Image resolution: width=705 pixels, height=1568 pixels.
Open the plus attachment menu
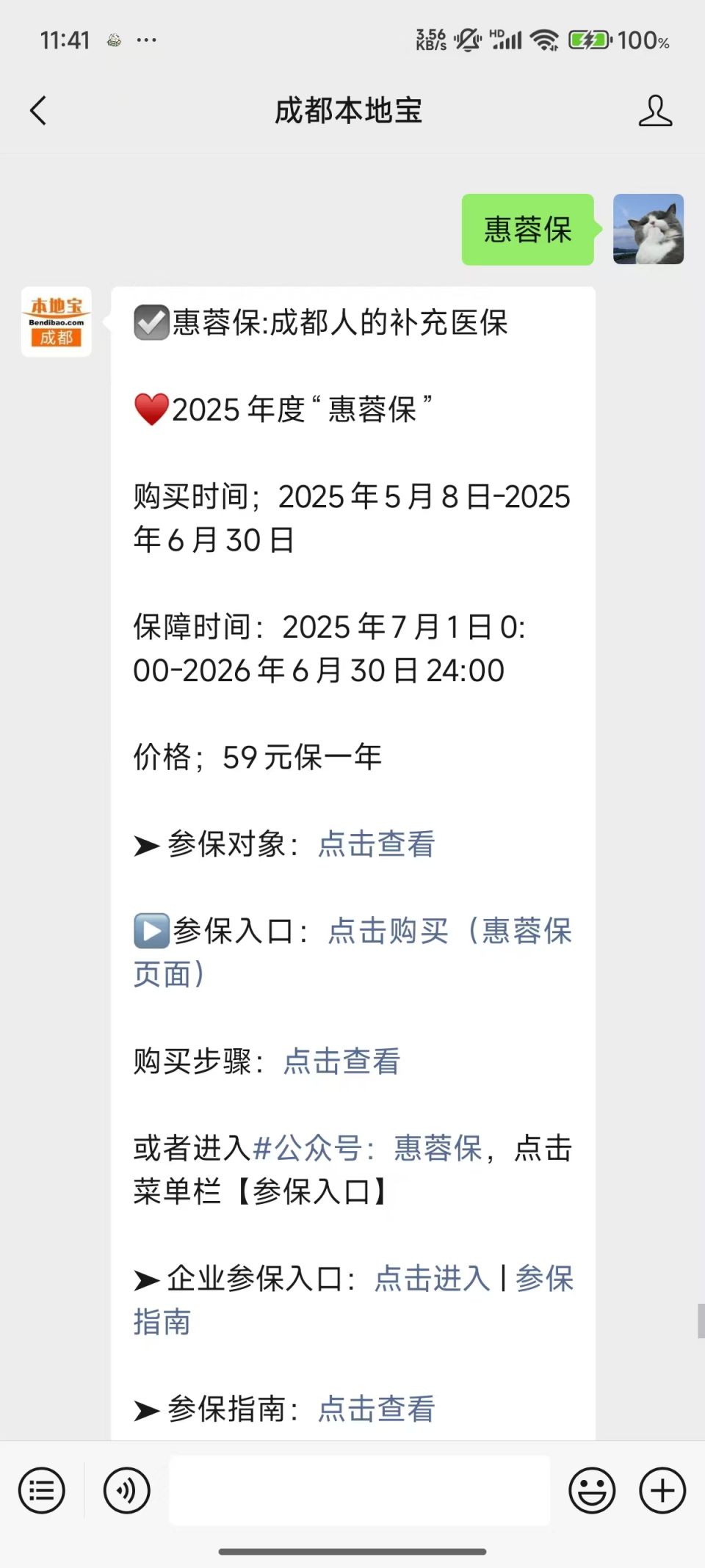tap(662, 1490)
